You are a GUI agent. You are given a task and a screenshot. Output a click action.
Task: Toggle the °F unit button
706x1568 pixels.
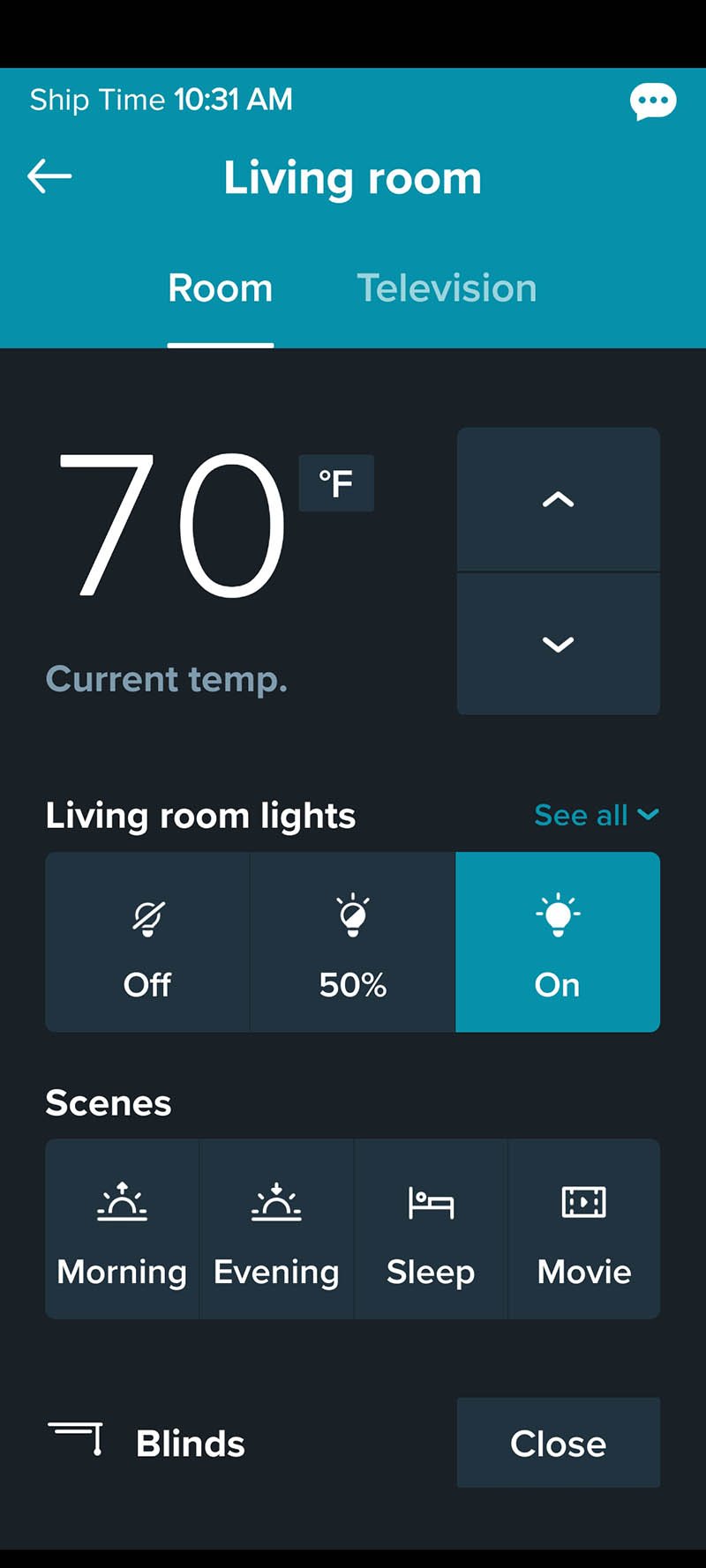336,483
